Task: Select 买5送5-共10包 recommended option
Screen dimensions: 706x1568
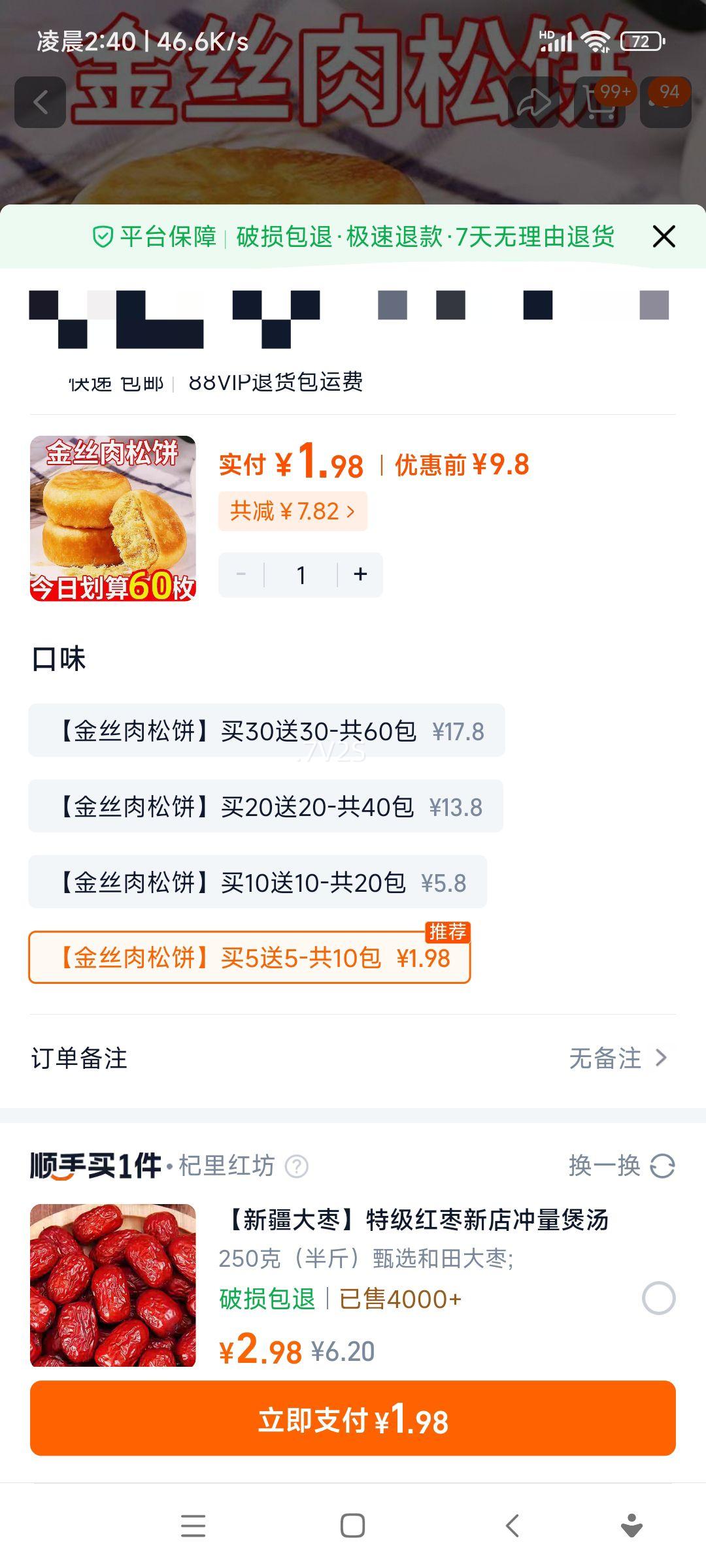Action: click(249, 958)
